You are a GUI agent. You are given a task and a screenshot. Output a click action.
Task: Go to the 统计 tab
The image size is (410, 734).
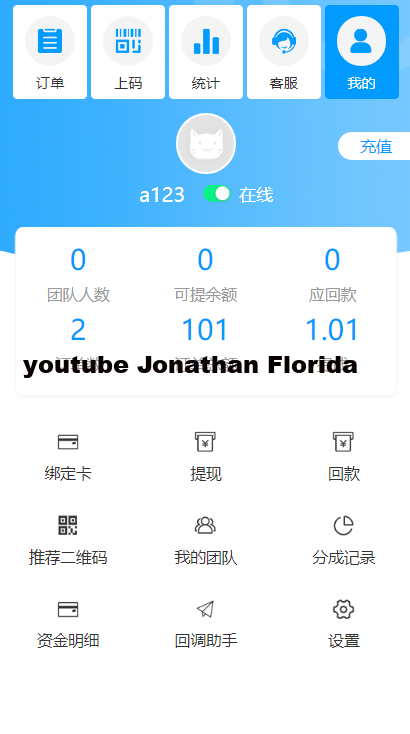point(206,52)
